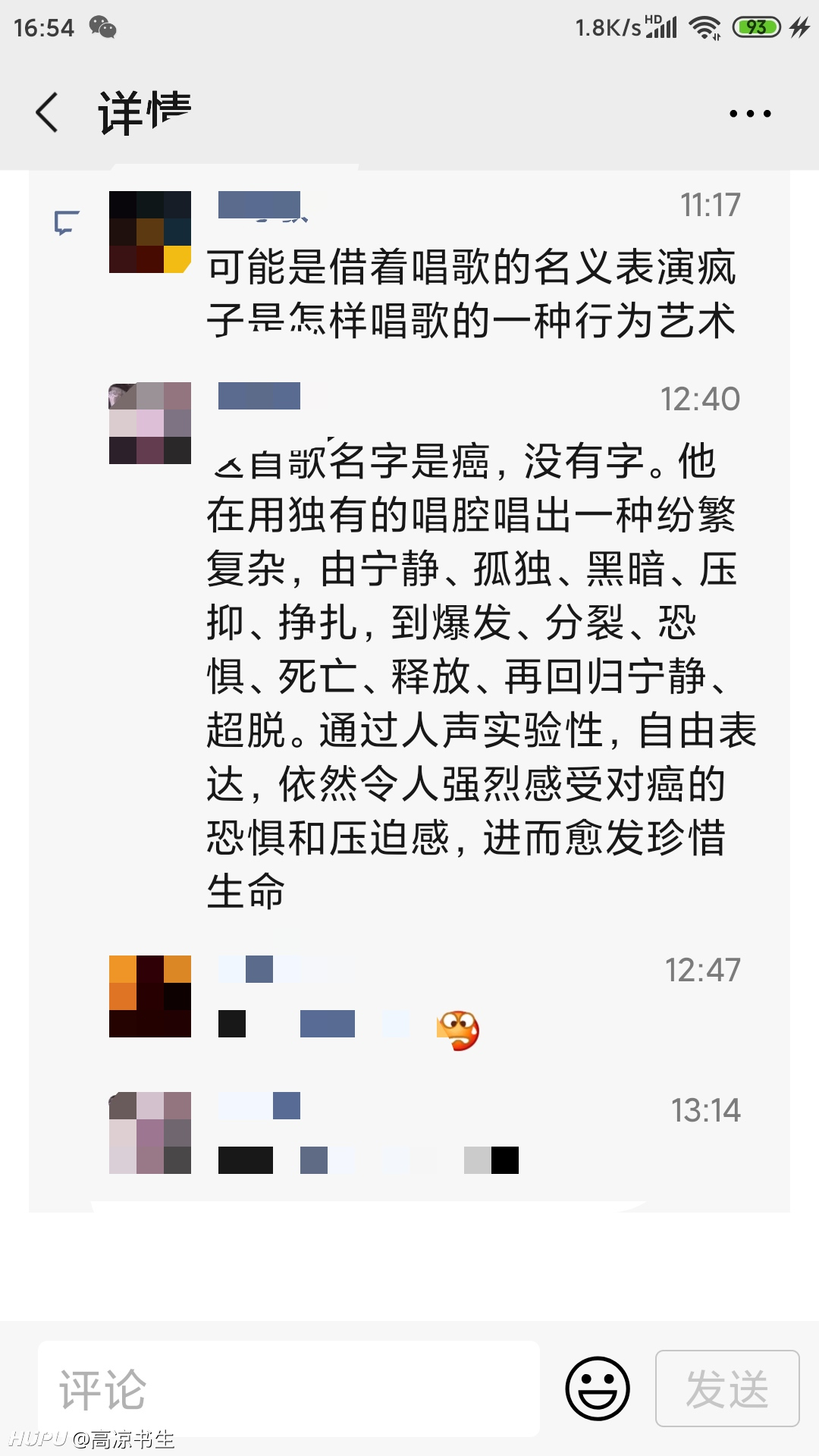Image resolution: width=819 pixels, height=1456 pixels.
Task: Tap the 发送 send button
Action: point(727,1389)
